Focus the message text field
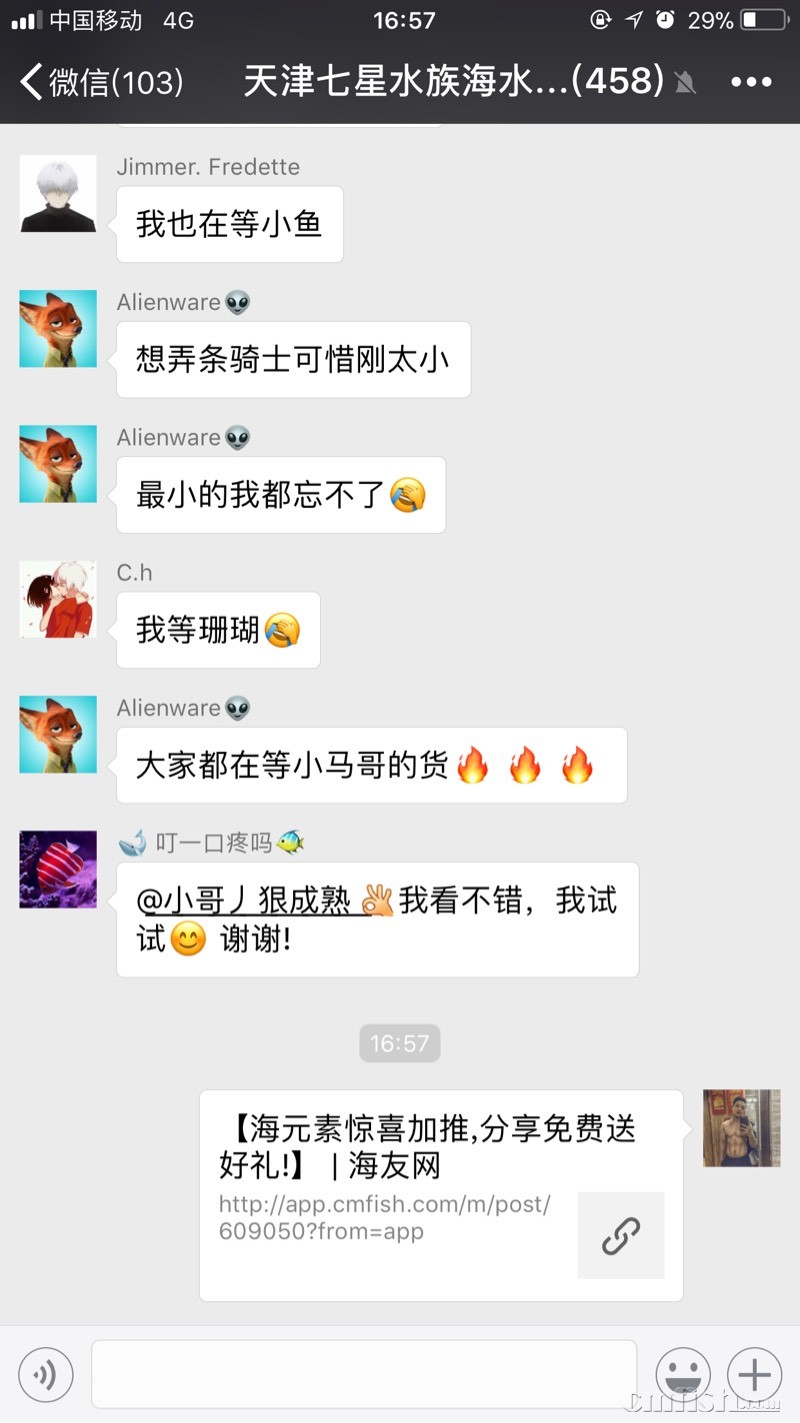 364,1374
